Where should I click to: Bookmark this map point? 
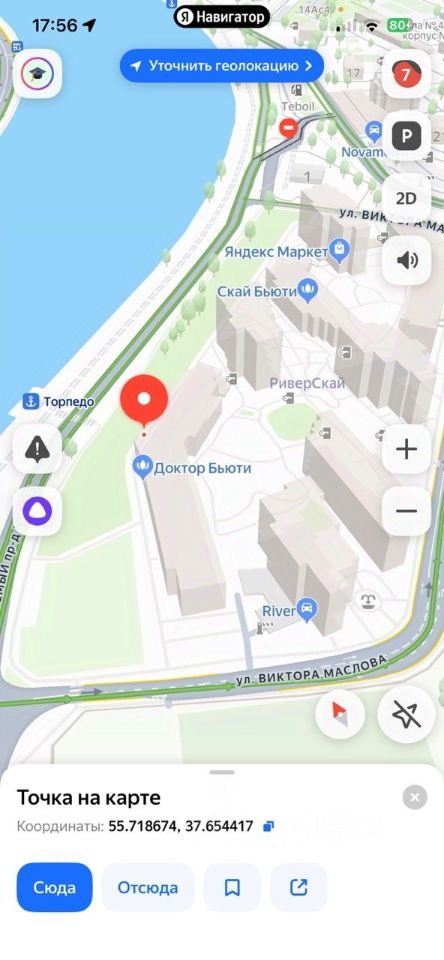tap(232, 887)
